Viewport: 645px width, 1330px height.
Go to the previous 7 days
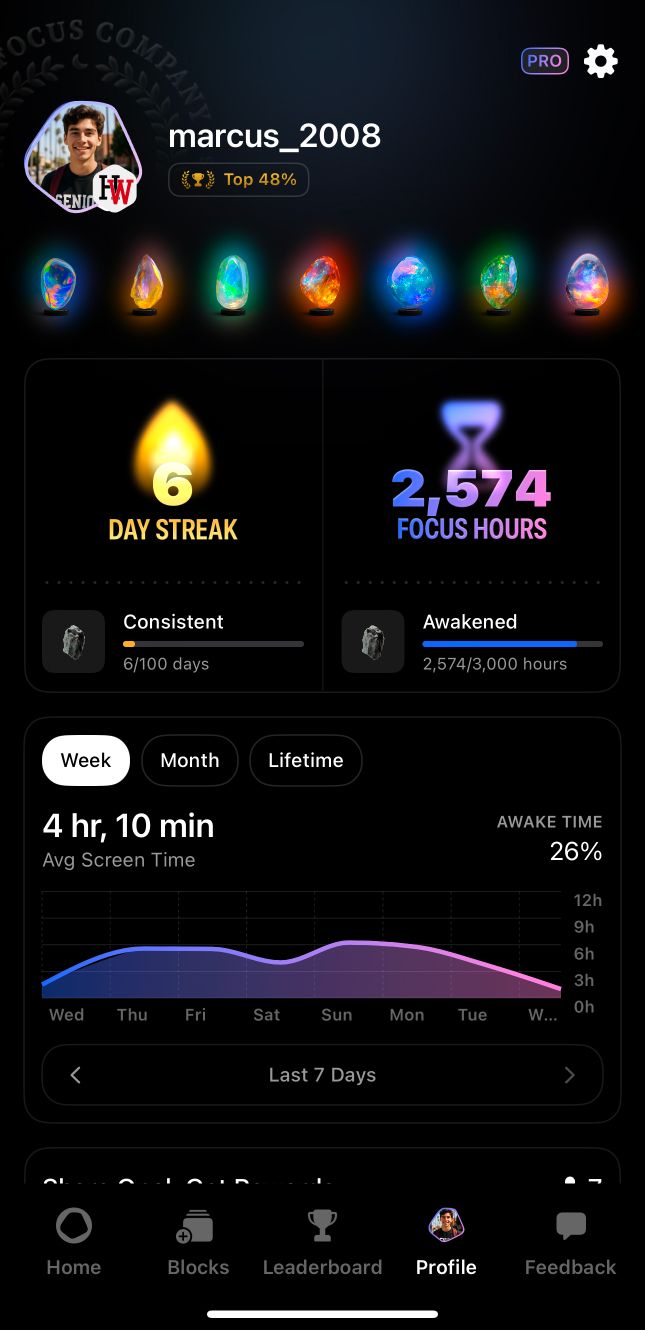76,1075
